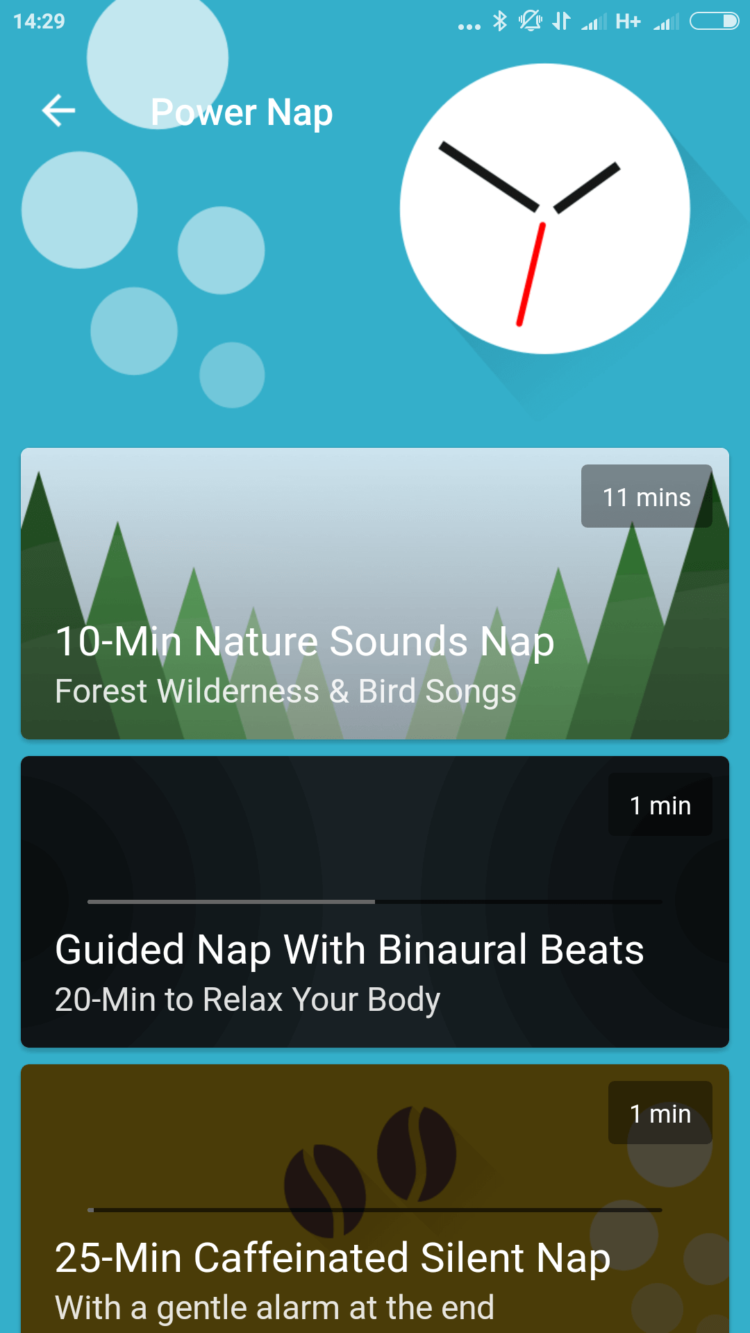Go back from Power Nap screen

pyautogui.click(x=58, y=111)
